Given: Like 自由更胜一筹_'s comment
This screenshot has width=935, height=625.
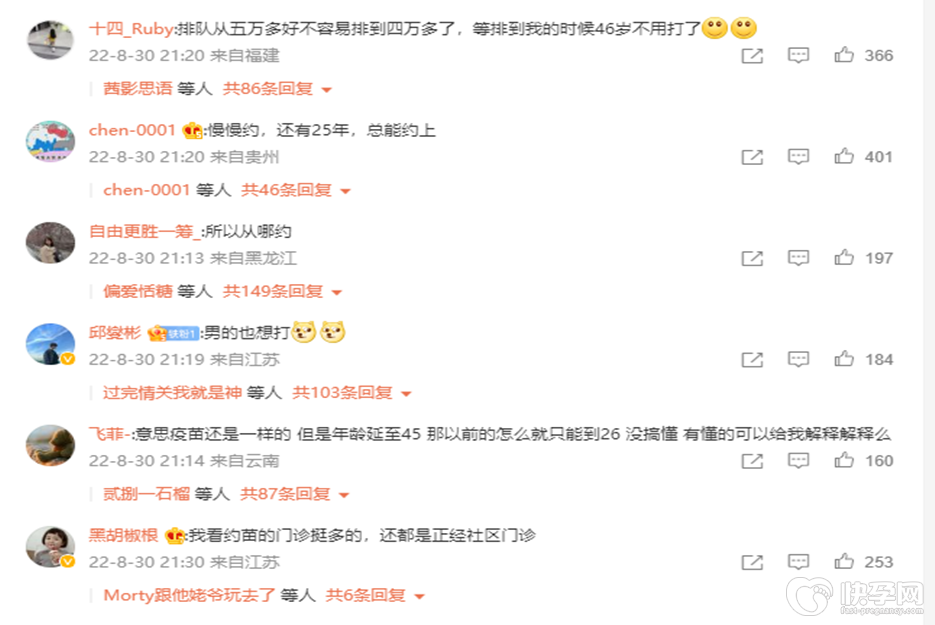Looking at the screenshot, I should coord(845,258).
